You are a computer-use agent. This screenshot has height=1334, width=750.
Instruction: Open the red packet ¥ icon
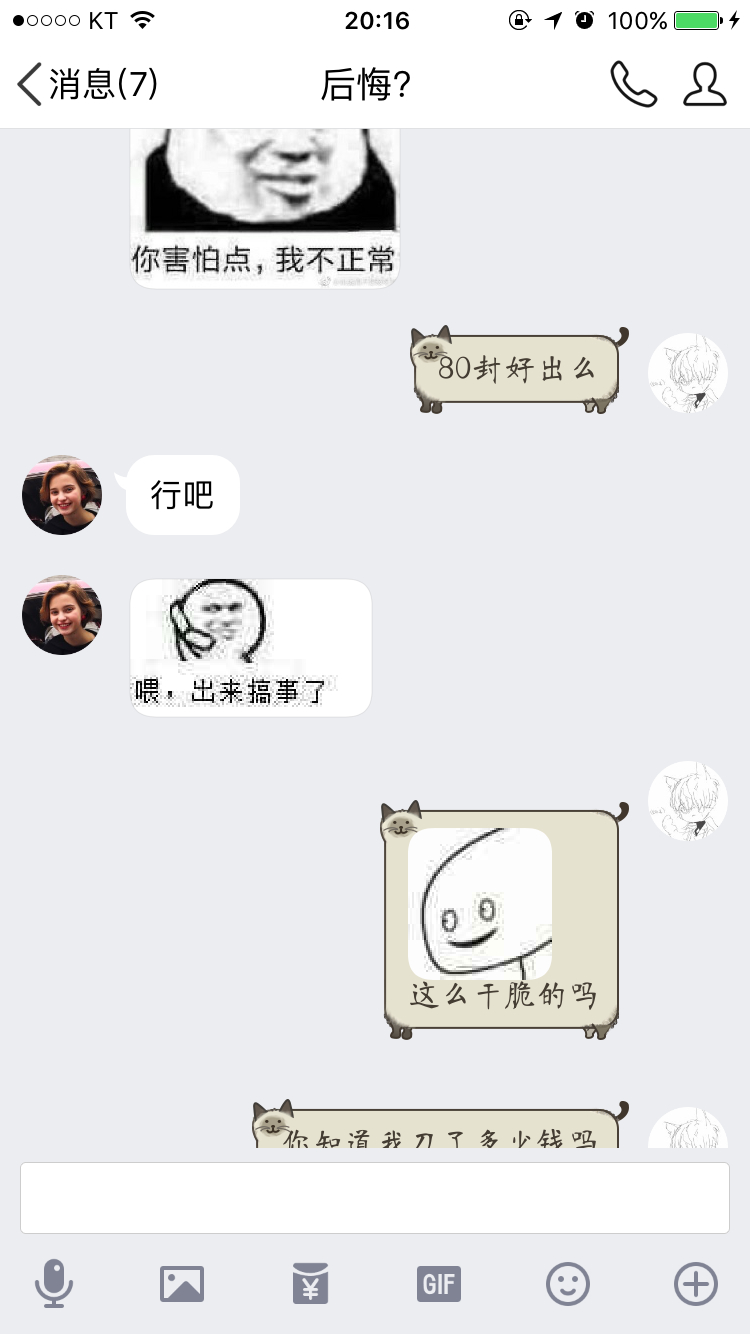click(310, 1283)
